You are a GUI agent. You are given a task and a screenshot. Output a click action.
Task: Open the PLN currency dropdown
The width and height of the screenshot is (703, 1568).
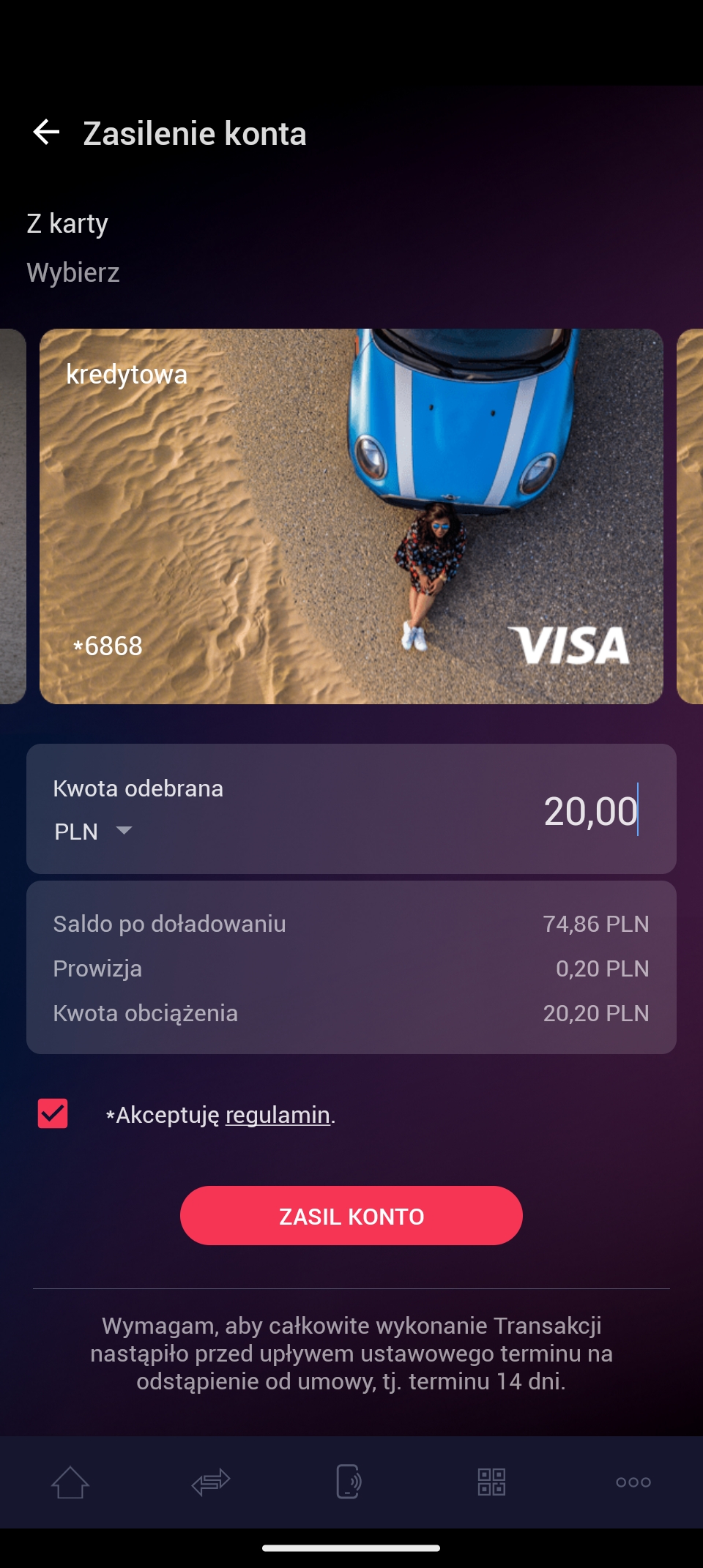pos(93,832)
